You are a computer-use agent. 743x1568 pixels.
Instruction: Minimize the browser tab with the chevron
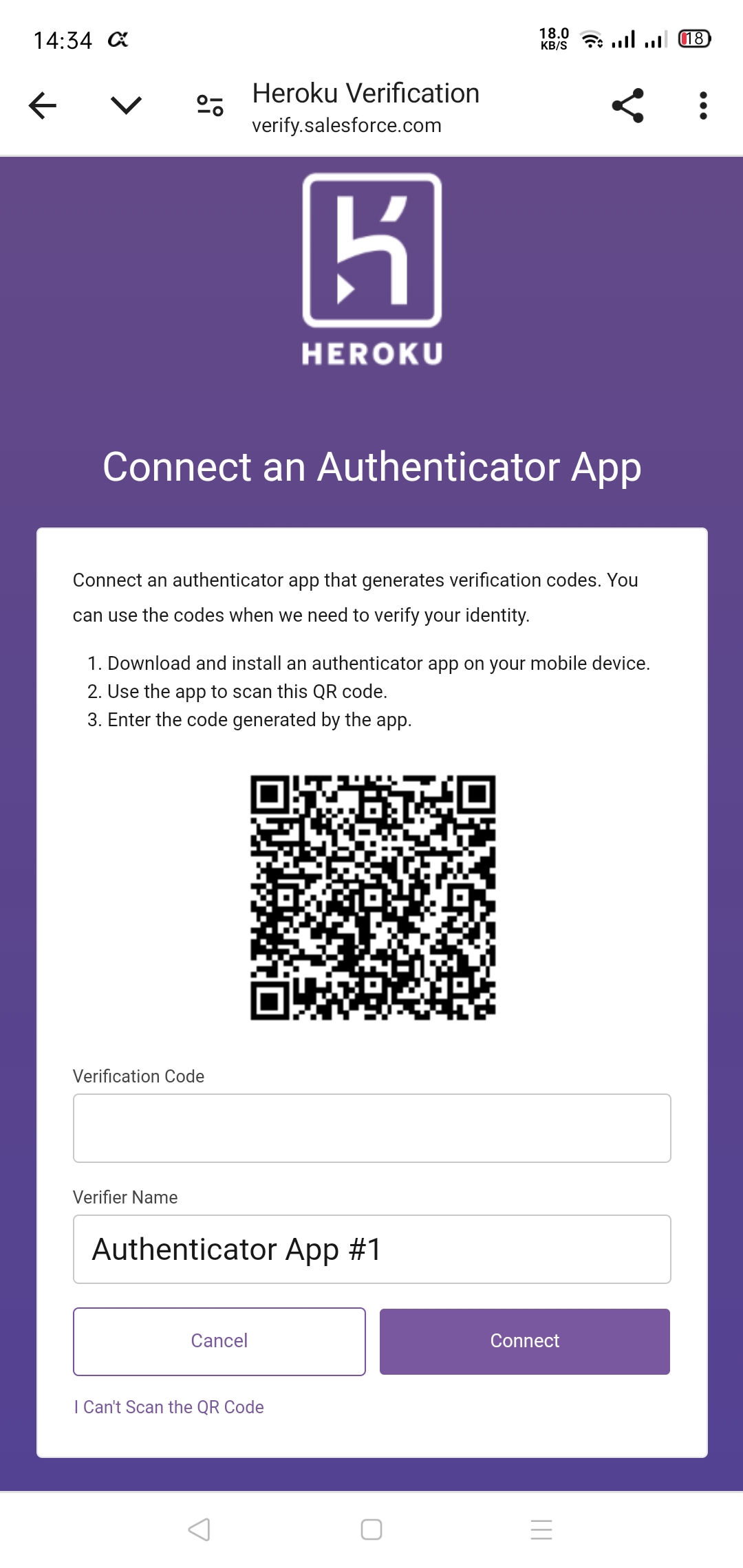click(126, 106)
